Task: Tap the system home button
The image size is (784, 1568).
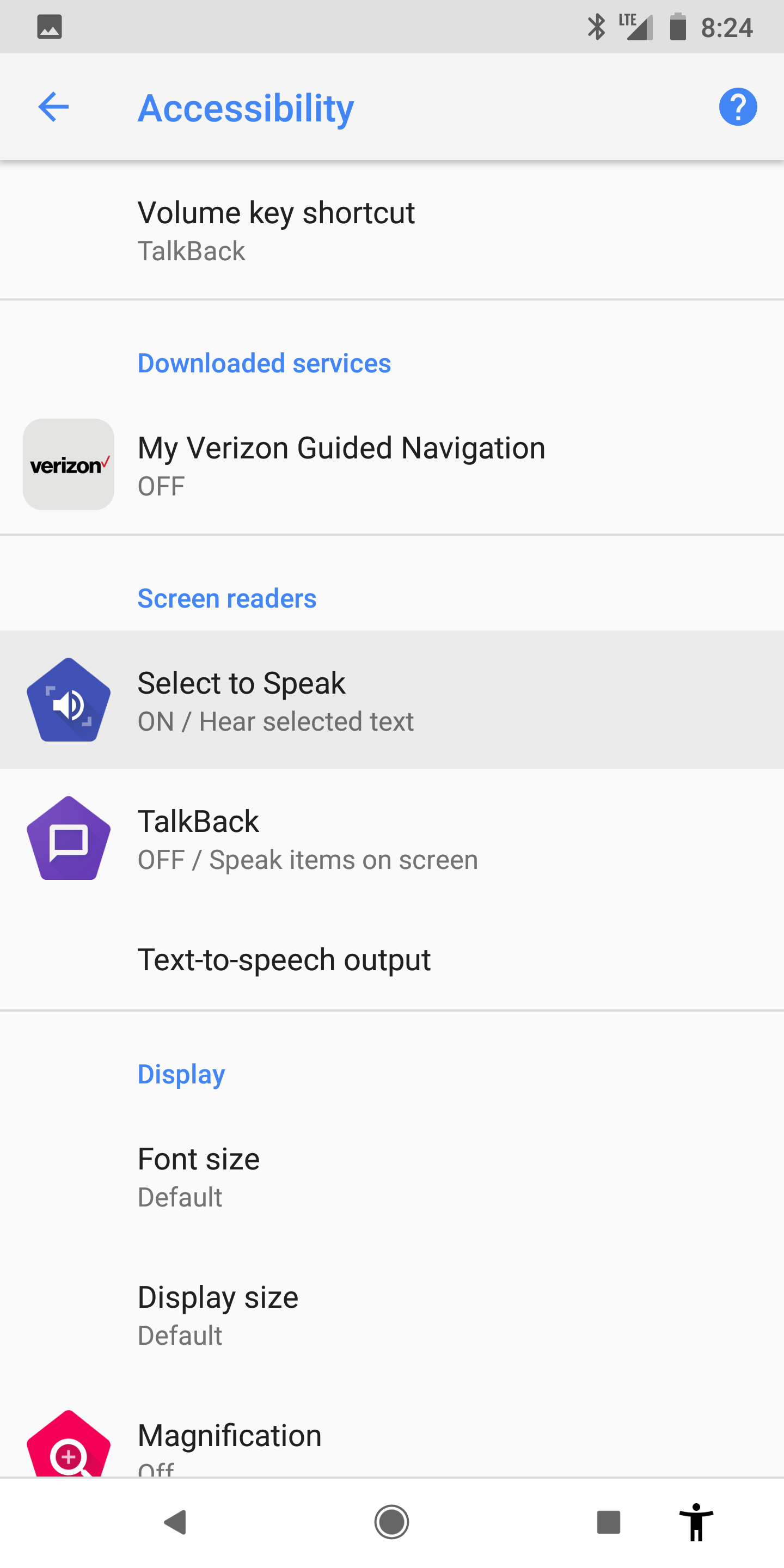Action: click(x=391, y=1522)
